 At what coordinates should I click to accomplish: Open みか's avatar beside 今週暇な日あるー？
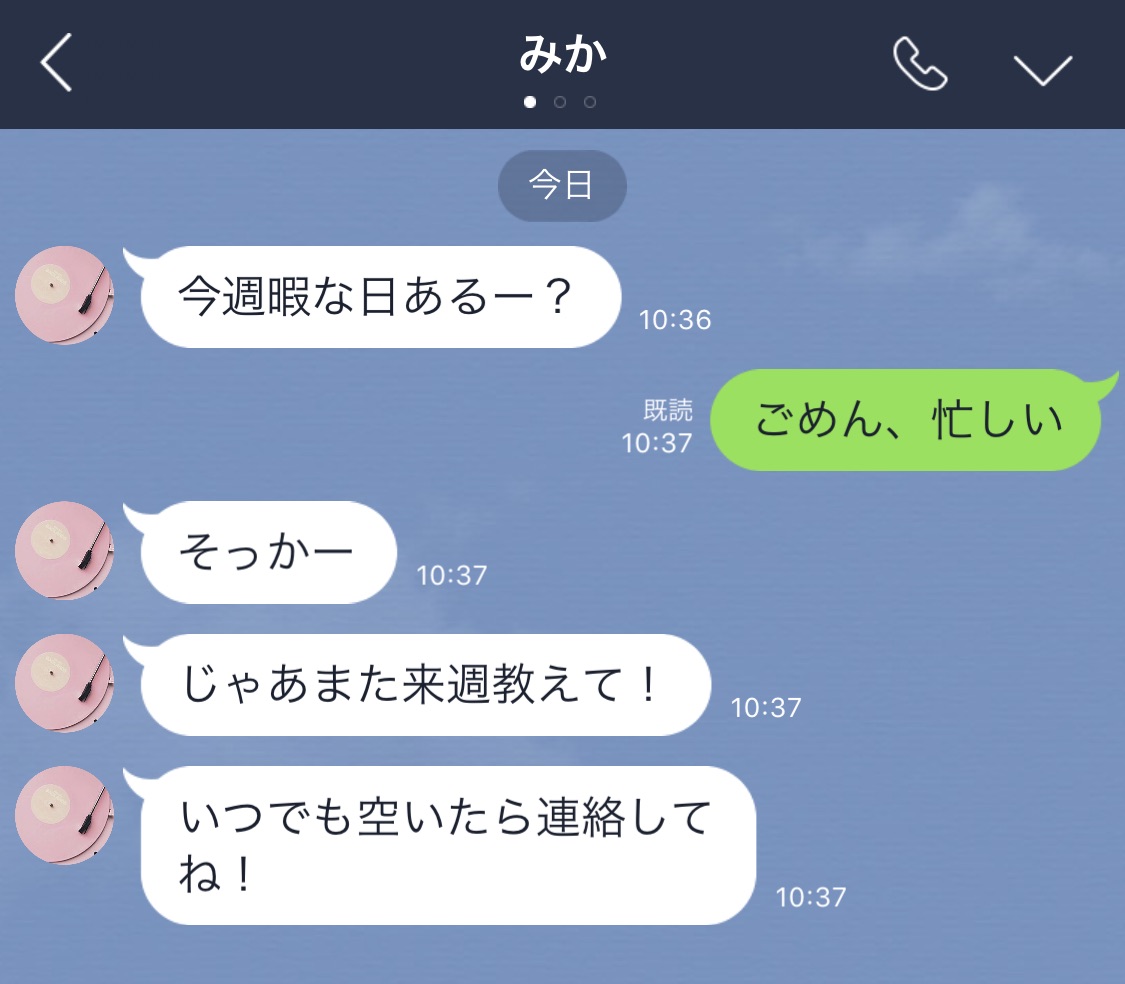[65, 296]
